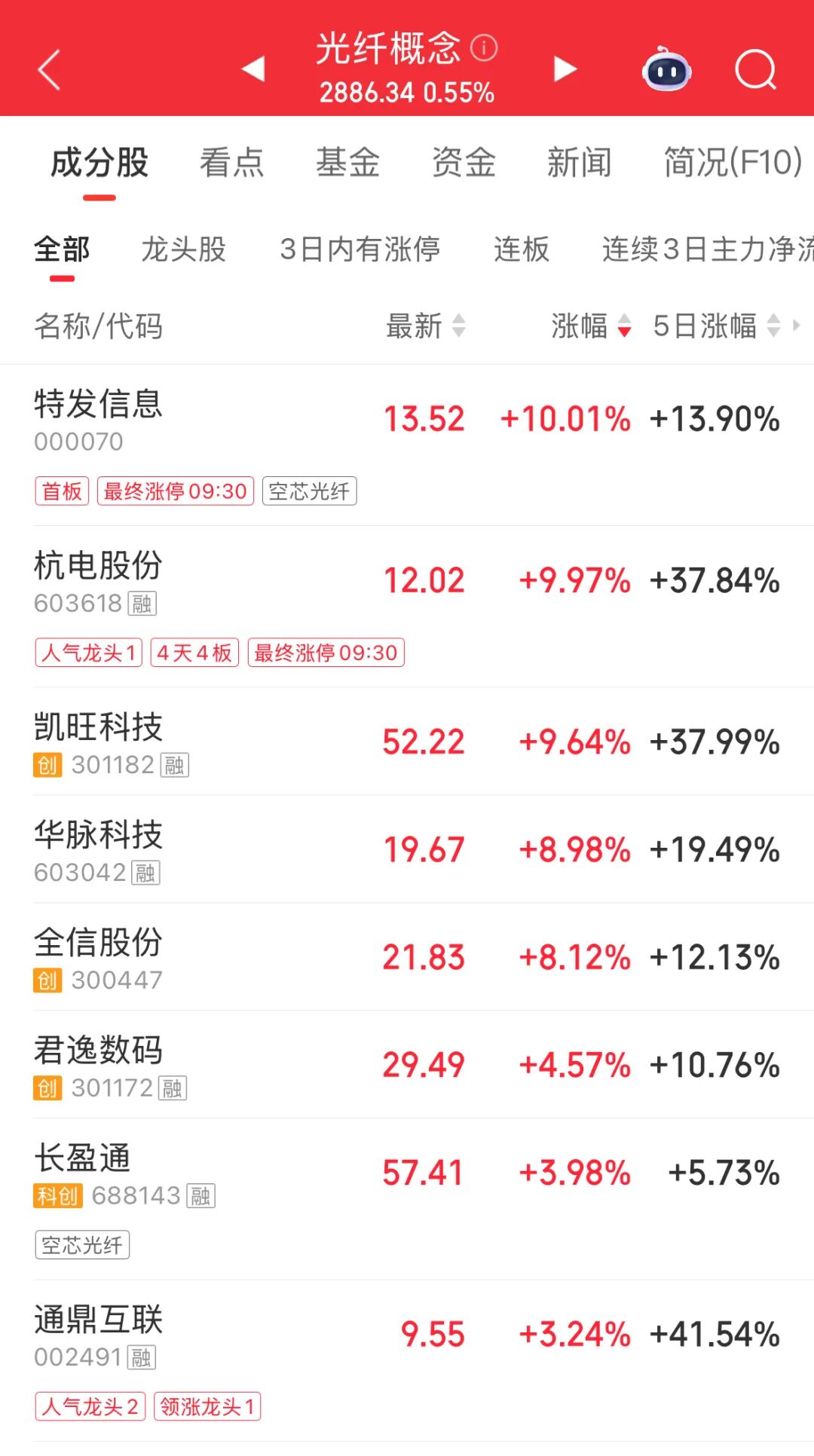Image resolution: width=814 pixels, height=1456 pixels.
Task: Open the 新闻 tab
Action: (580, 163)
